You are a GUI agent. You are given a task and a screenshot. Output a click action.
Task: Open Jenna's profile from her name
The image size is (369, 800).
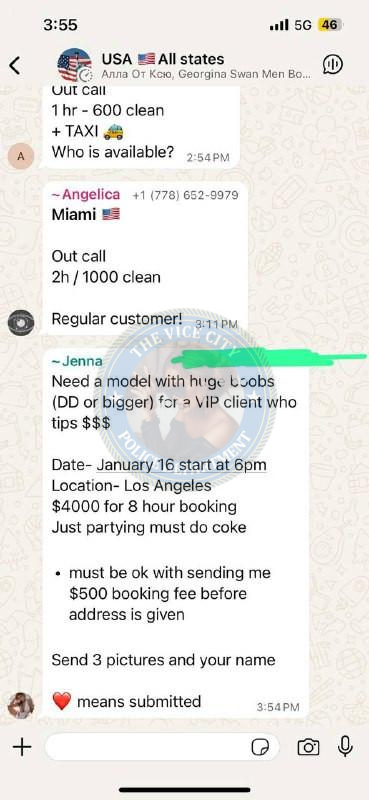point(77,361)
